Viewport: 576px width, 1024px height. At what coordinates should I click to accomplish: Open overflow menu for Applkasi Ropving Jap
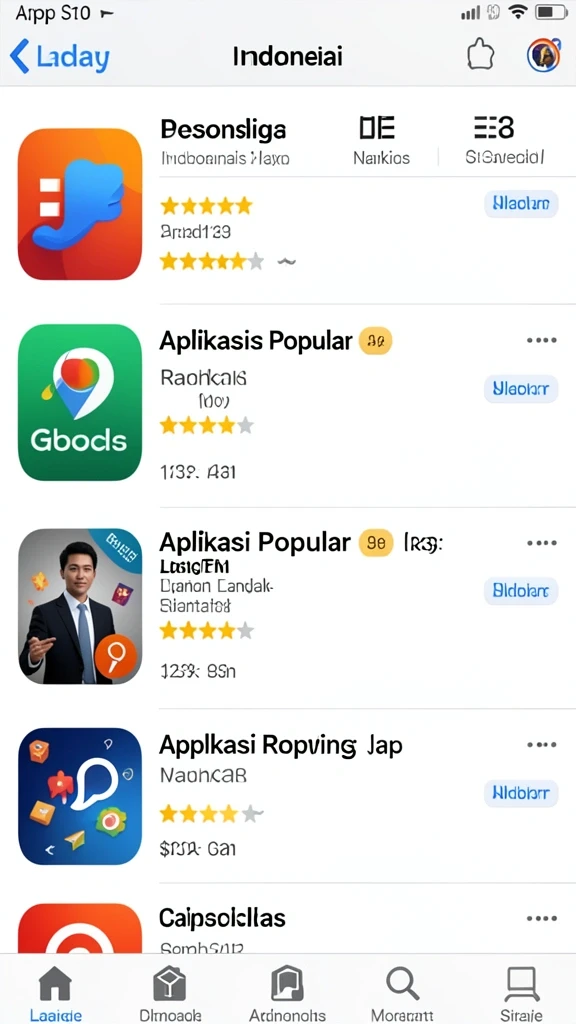(x=541, y=745)
